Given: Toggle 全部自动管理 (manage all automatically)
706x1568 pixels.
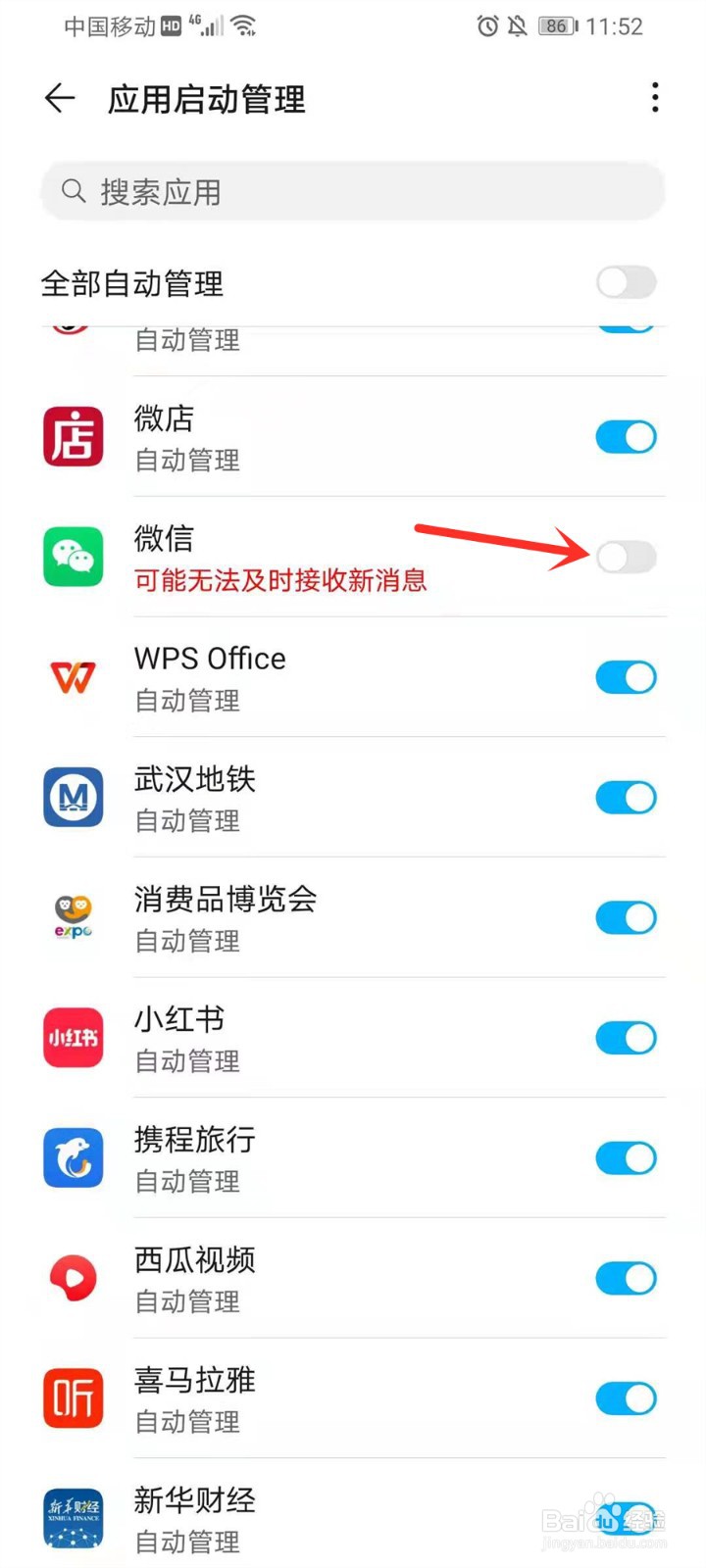Looking at the screenshot, I should (x=626, y=282).
